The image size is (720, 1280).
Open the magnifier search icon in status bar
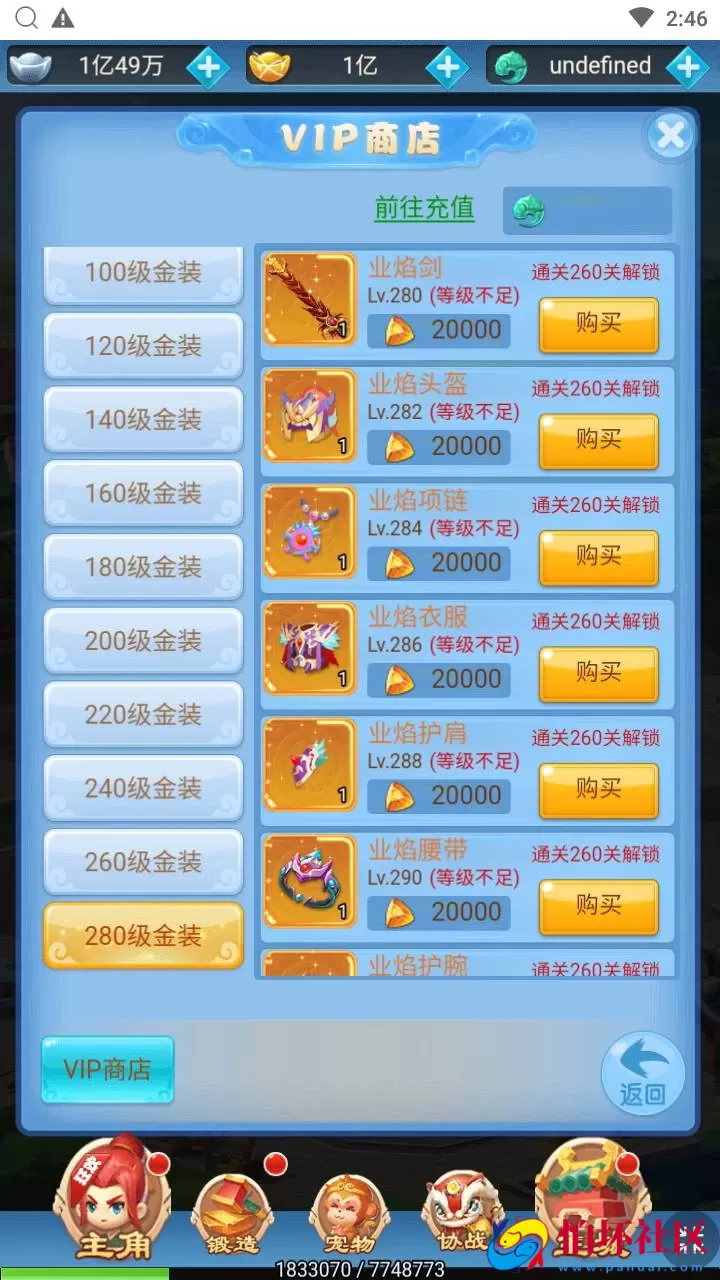(25, 17)
